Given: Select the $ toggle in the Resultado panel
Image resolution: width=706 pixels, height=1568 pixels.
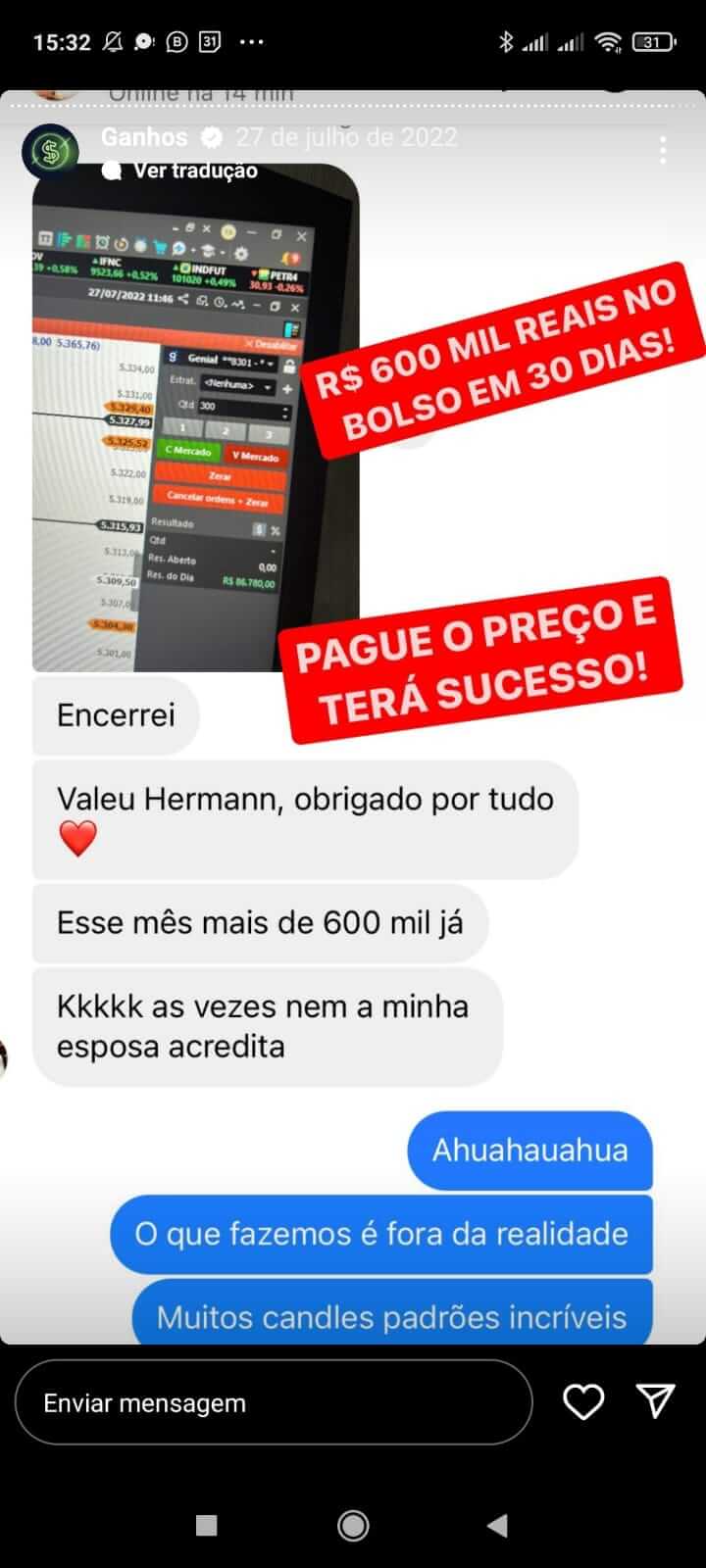Looking at the screenshot, I should click(x=258, y=528).
